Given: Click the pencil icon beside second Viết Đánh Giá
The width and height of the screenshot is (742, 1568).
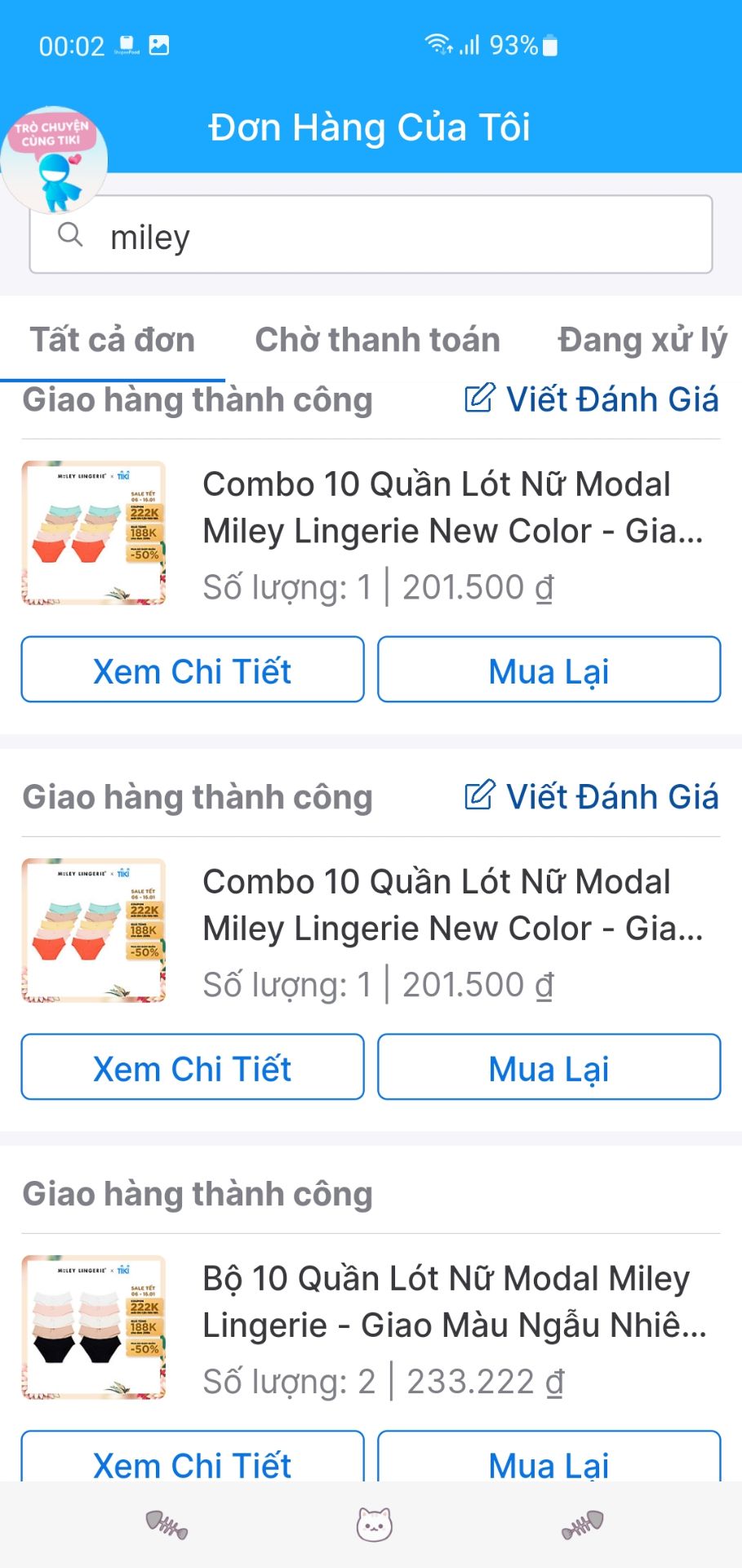Looking at the screenshot, I should pyautogui.click(x=480, y=796).
